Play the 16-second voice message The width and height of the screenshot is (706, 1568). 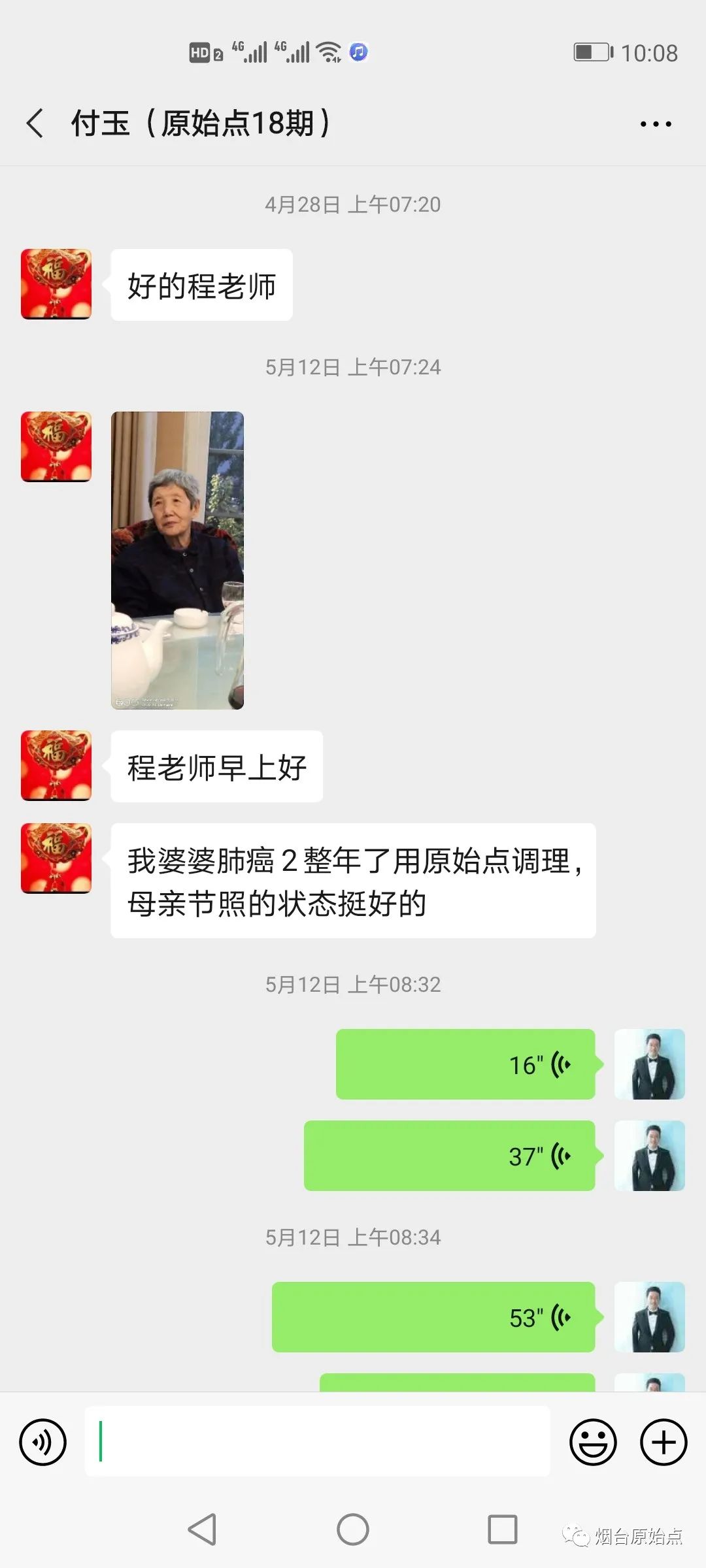465,1064
